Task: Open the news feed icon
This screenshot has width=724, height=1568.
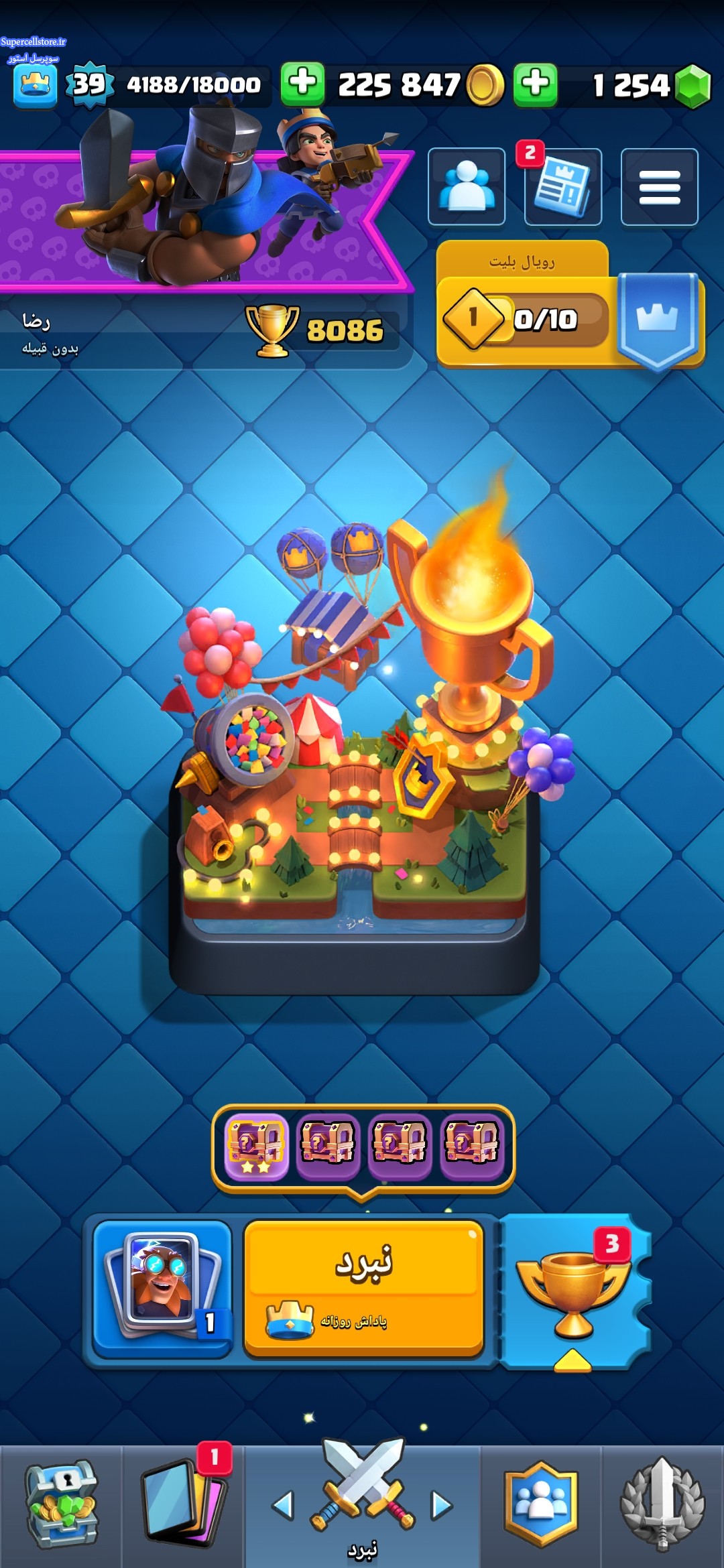Action: coord(562,186)
